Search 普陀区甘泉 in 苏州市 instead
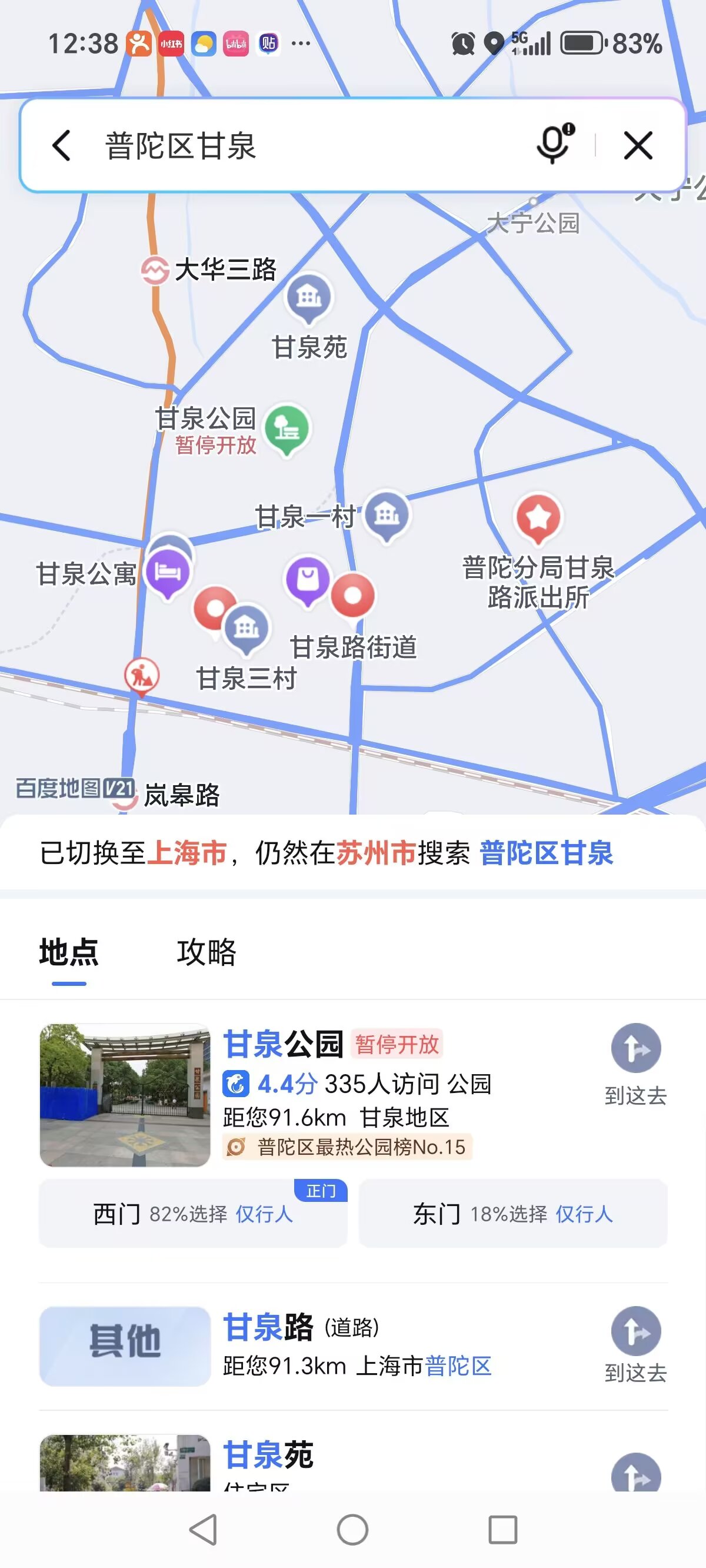Viewport: 706px width, 1568px height. click(x=545, y=853)
